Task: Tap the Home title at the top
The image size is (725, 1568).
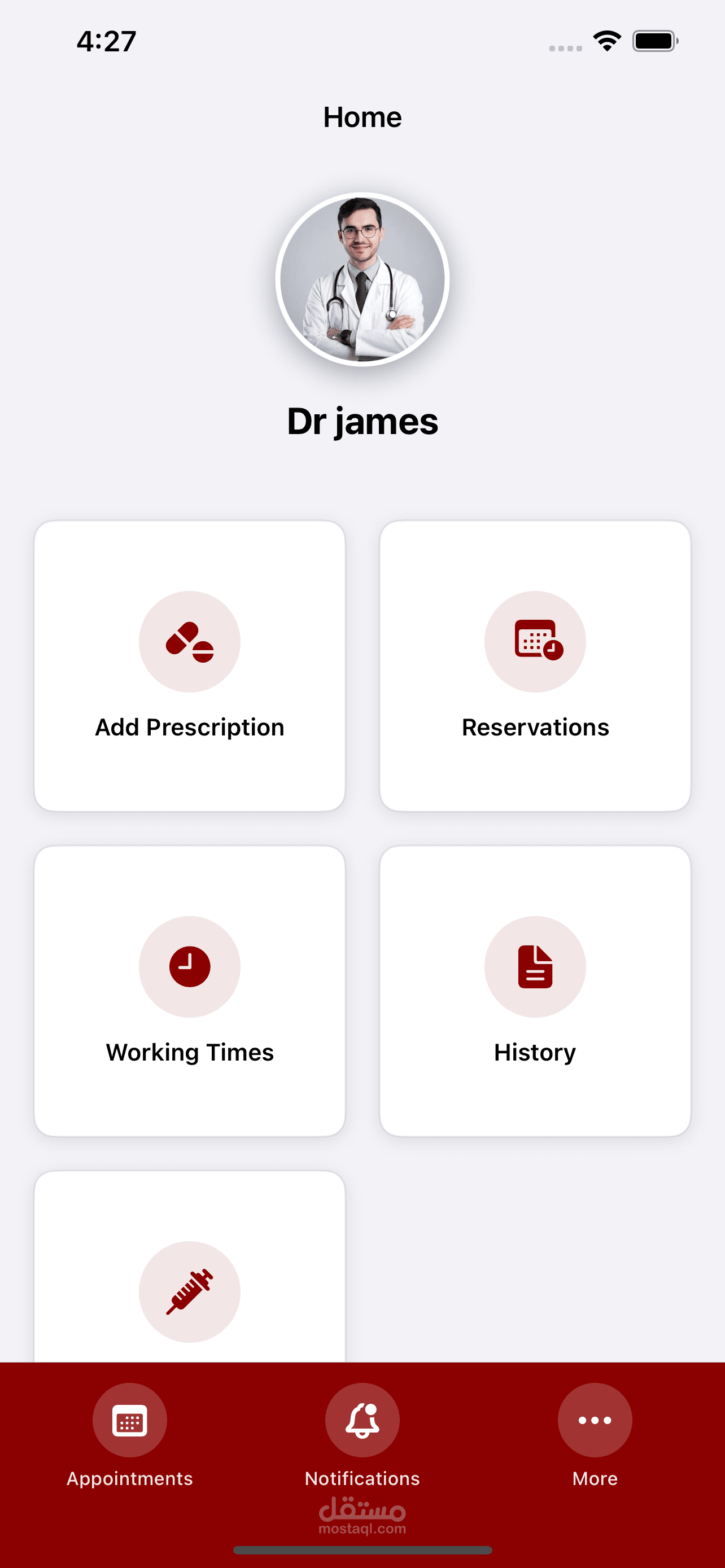Action: [362, 116]
